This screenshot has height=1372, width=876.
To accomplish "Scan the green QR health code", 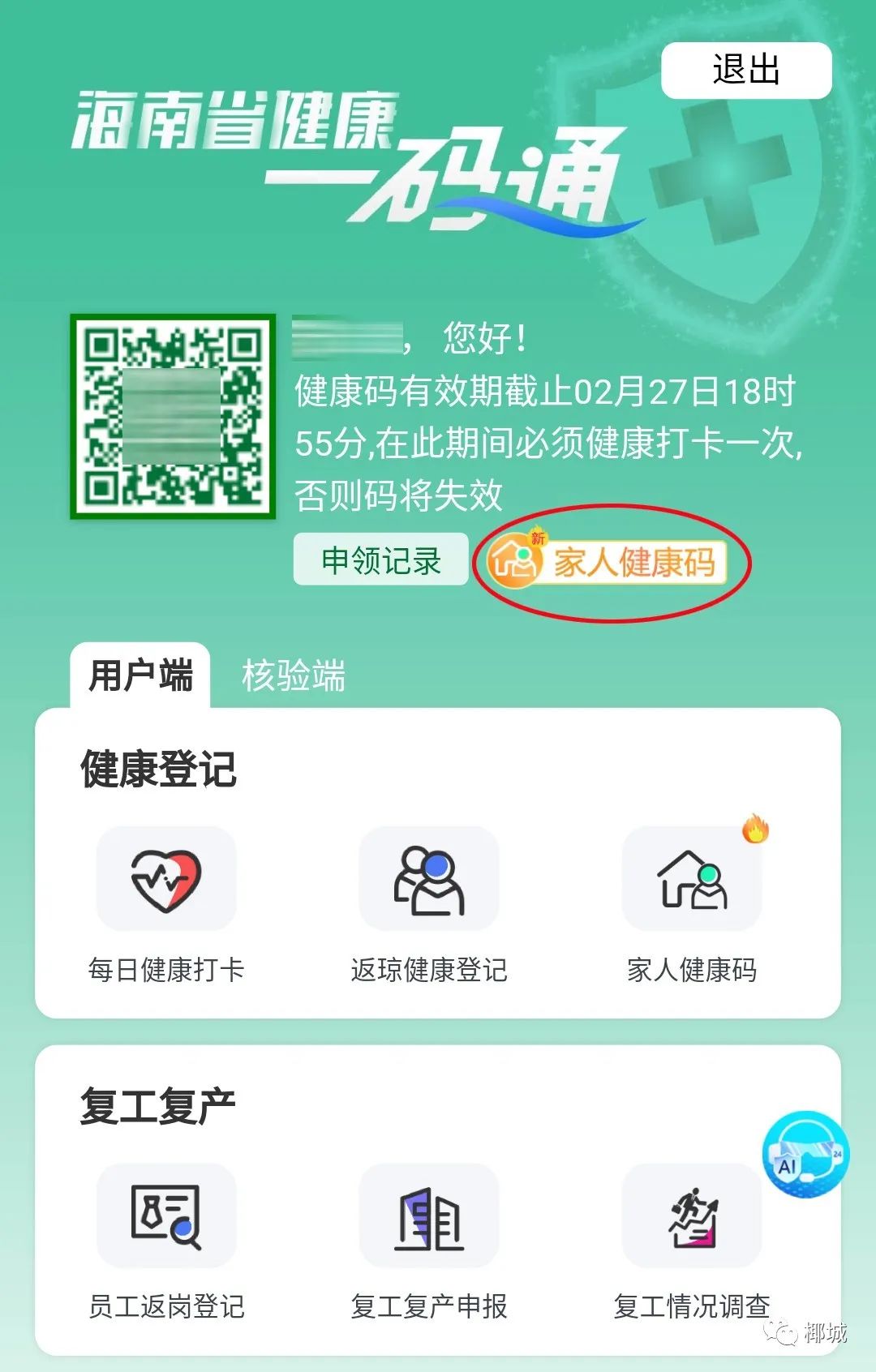I will click(x=173, y=414).
